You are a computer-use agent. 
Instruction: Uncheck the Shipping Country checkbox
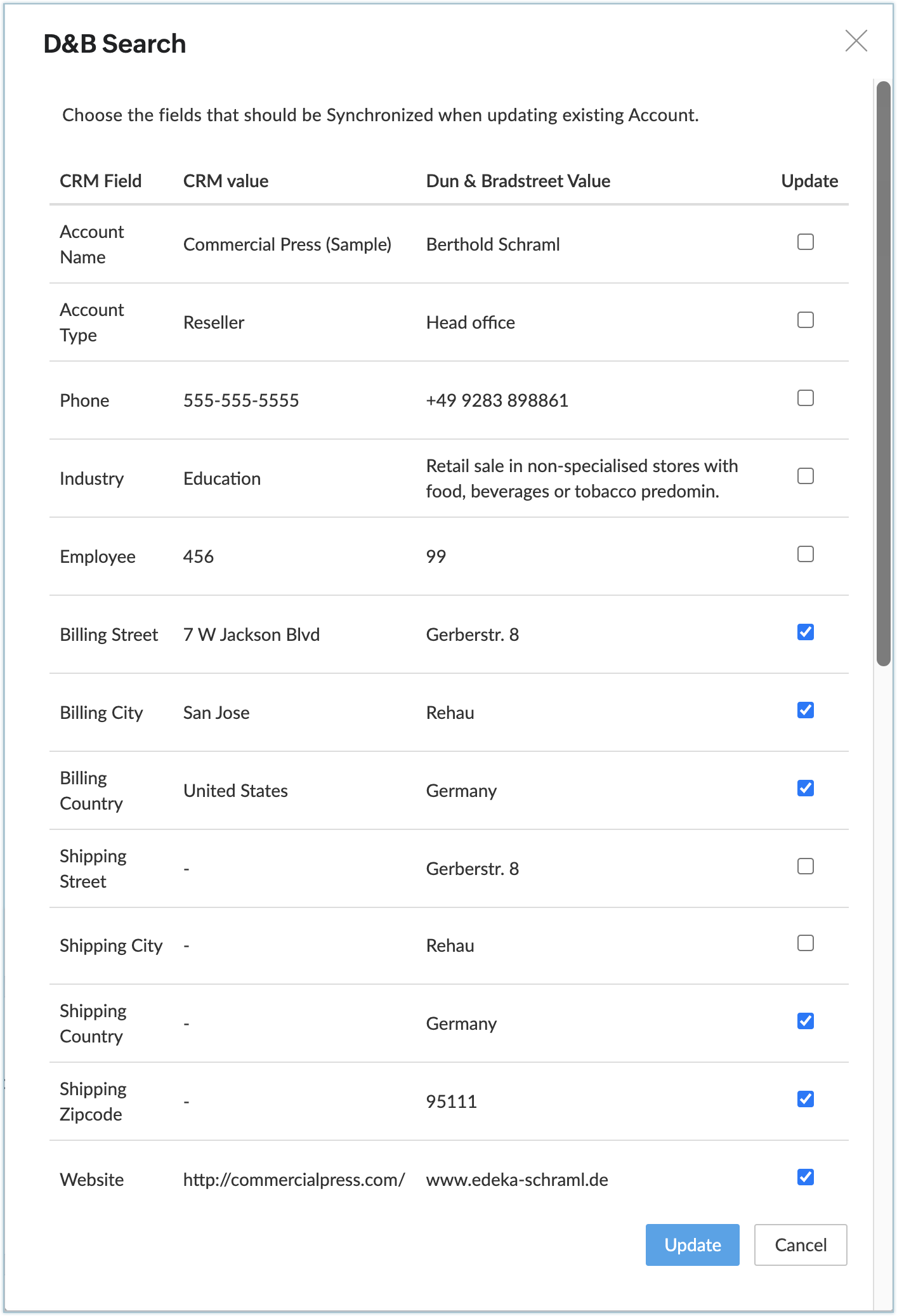[x=805, y=1021]
